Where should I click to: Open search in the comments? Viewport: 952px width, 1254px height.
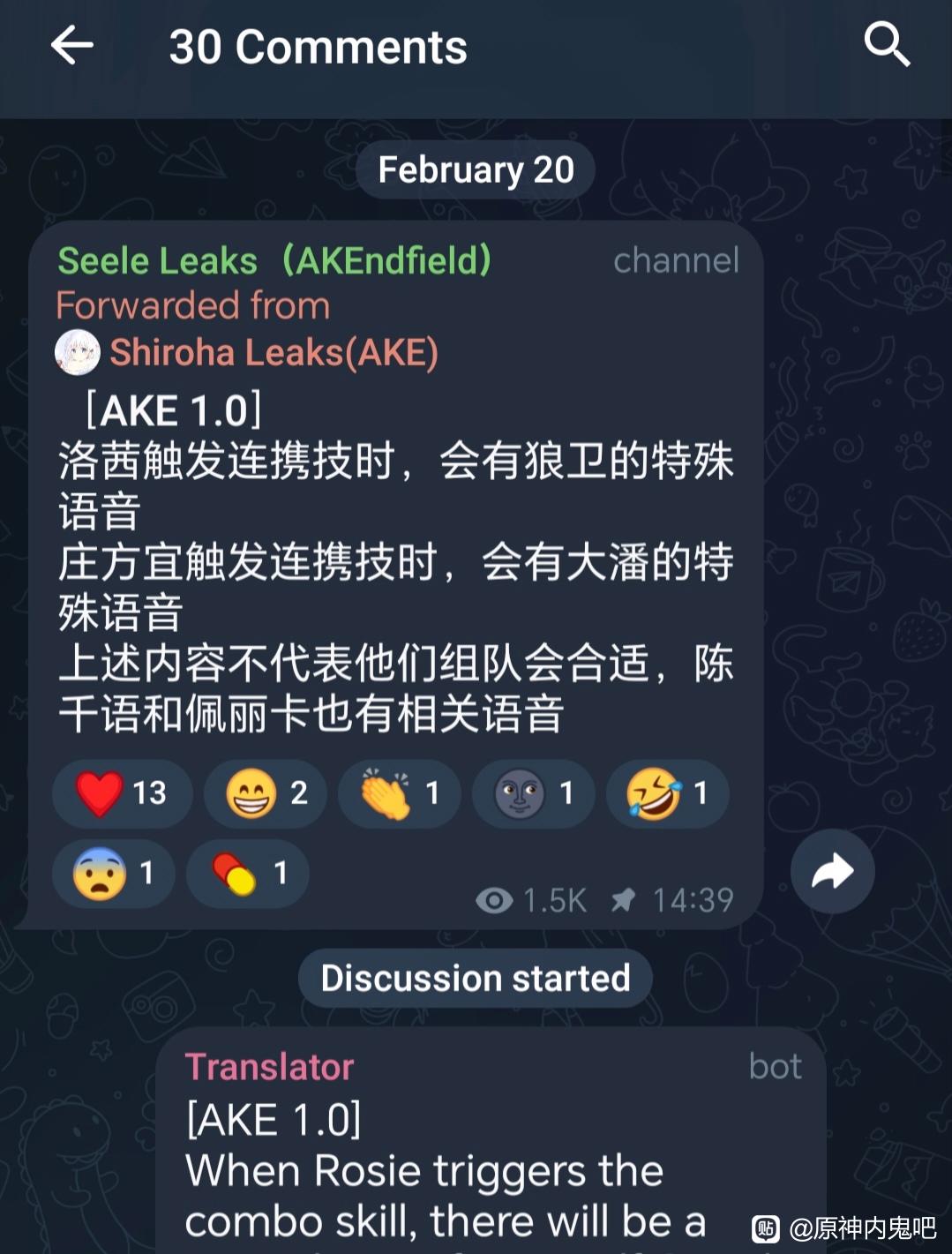point(886,45)
